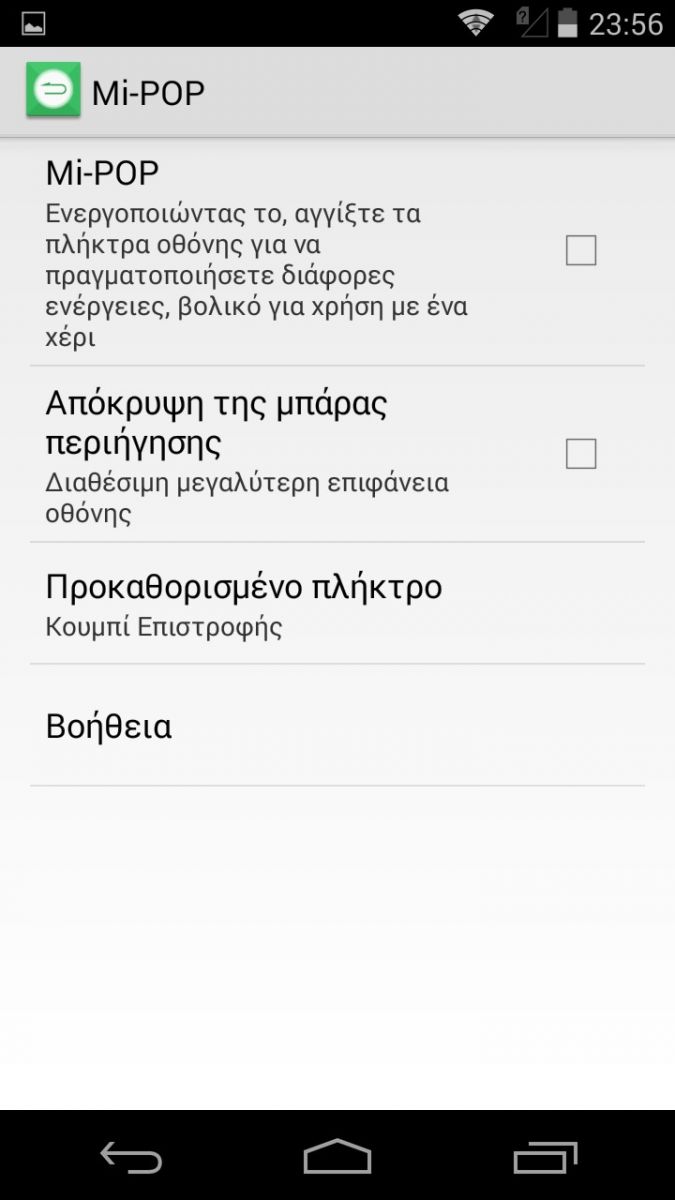
Task: Tap the system back button
Action: tap(131, 1158)
